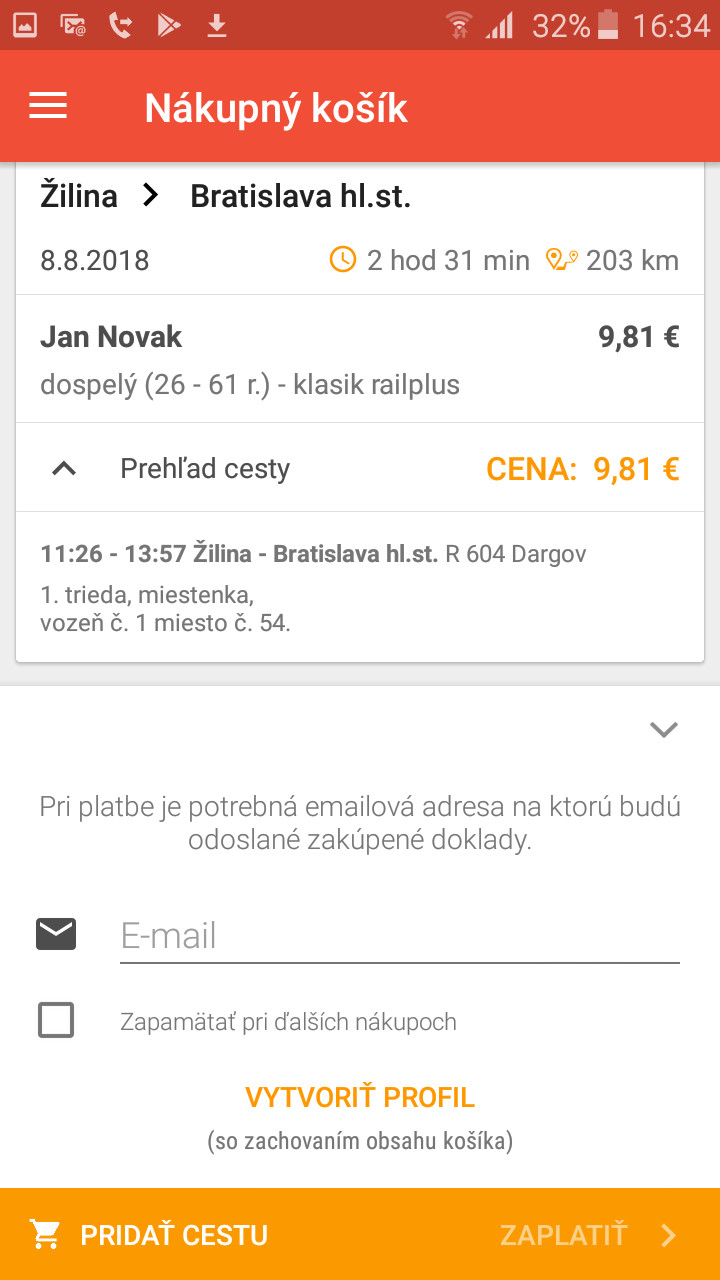Collapse the email panel with down chevron
Image resolution: width=720 pixels, height=1280 pixels.
tap(664, 729)
